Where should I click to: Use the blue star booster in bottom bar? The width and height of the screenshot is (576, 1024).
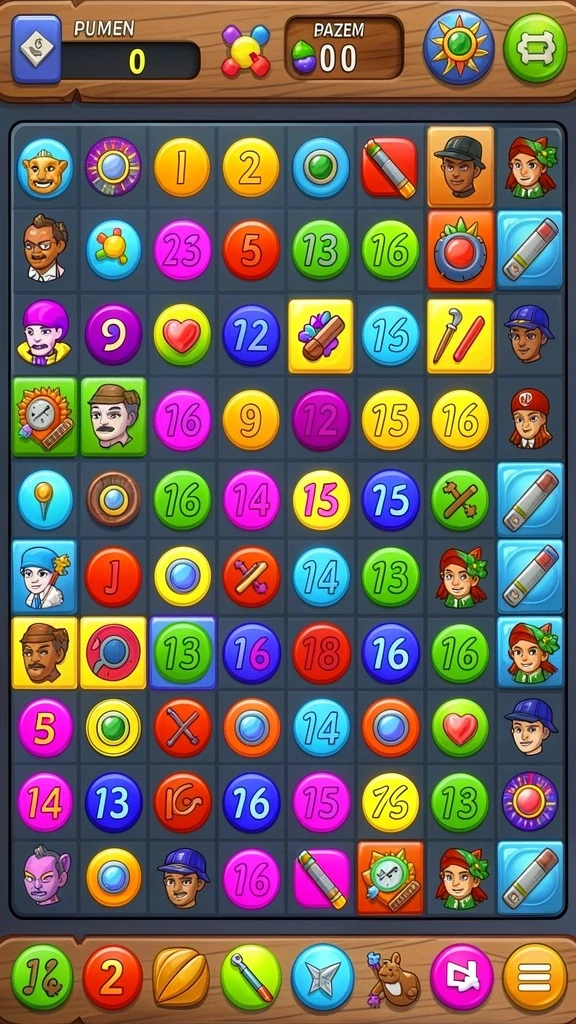point(322,977)
